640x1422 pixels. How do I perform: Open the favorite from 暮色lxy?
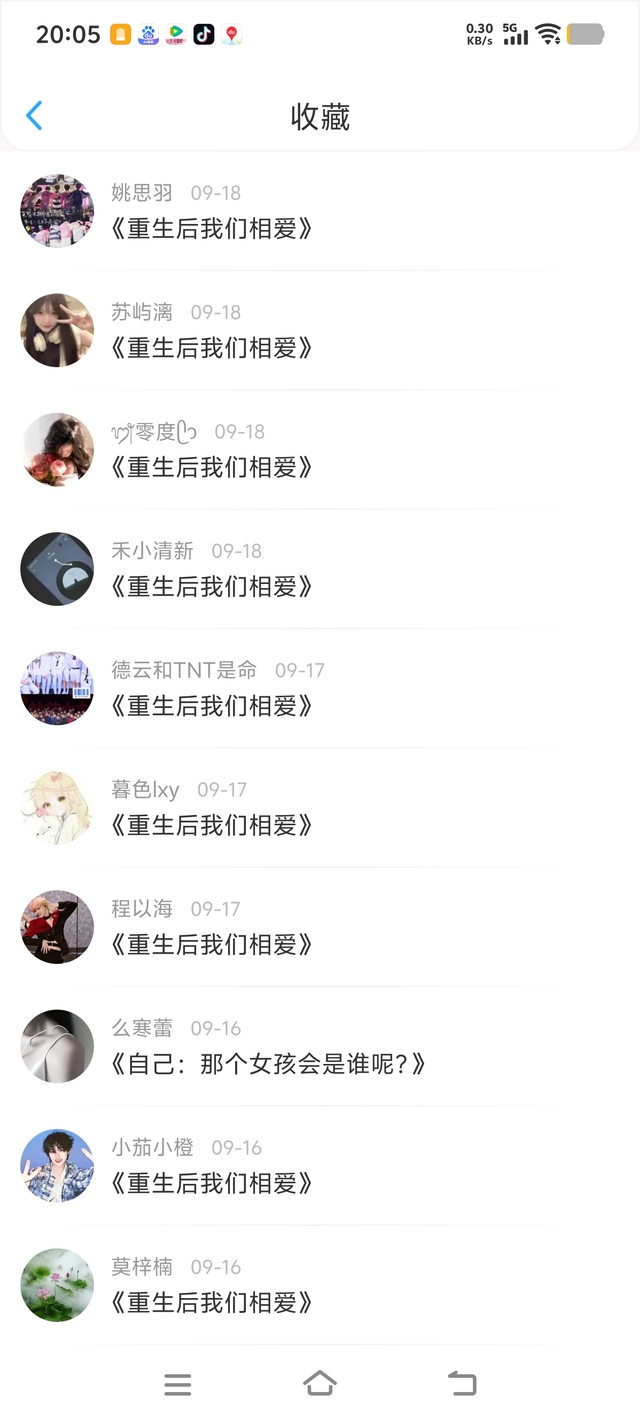click(212, 825)
